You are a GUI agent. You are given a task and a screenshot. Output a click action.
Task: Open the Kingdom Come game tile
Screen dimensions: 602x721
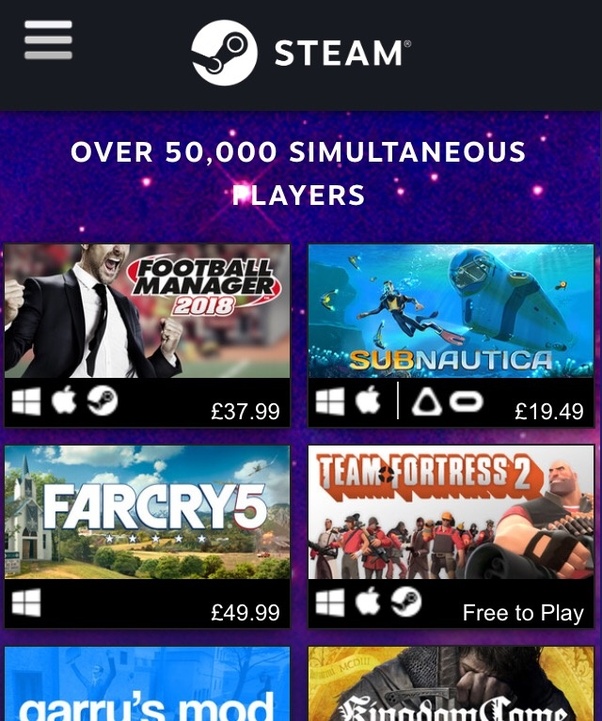click(451, 685)
